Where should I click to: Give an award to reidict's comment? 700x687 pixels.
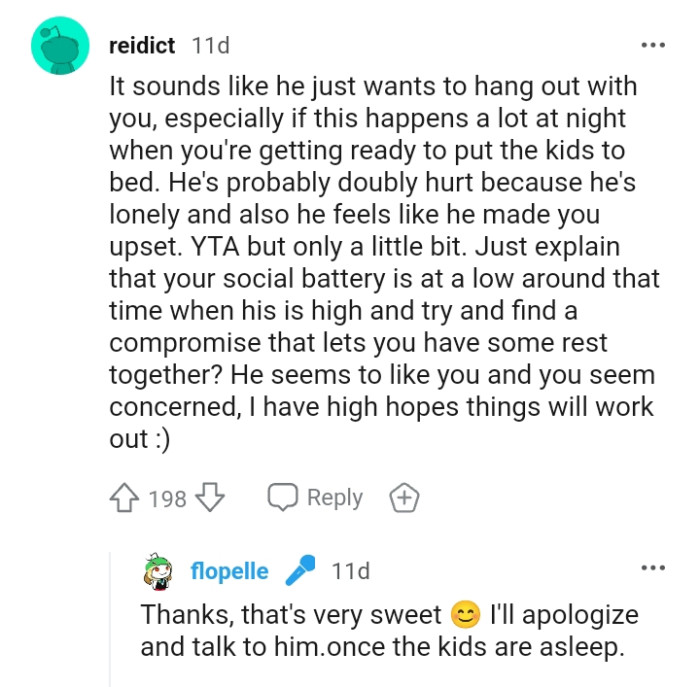pos(404,497)
